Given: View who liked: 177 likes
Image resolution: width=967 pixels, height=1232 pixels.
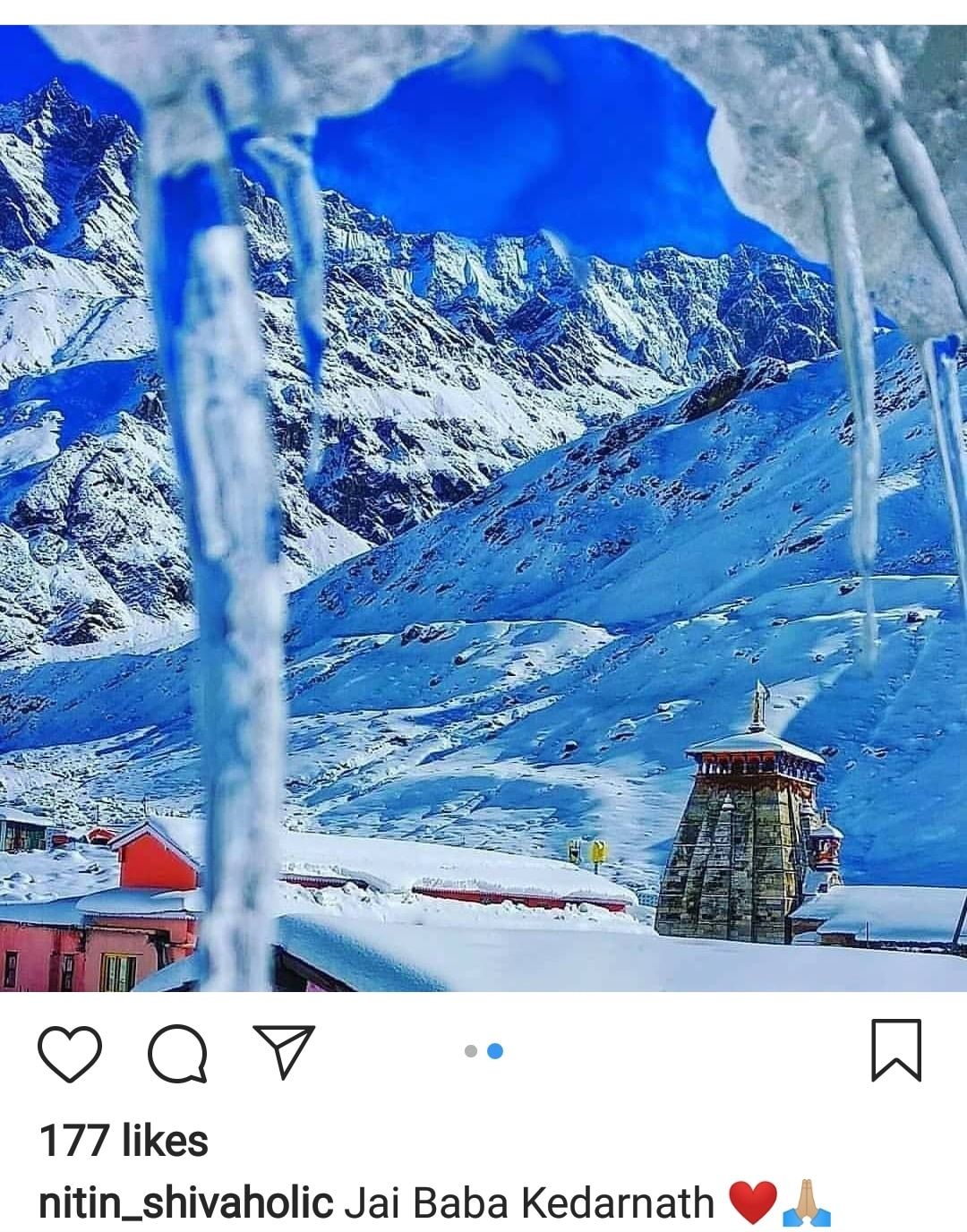Looking at the screenshot, I should click(x=124, y=1142).
